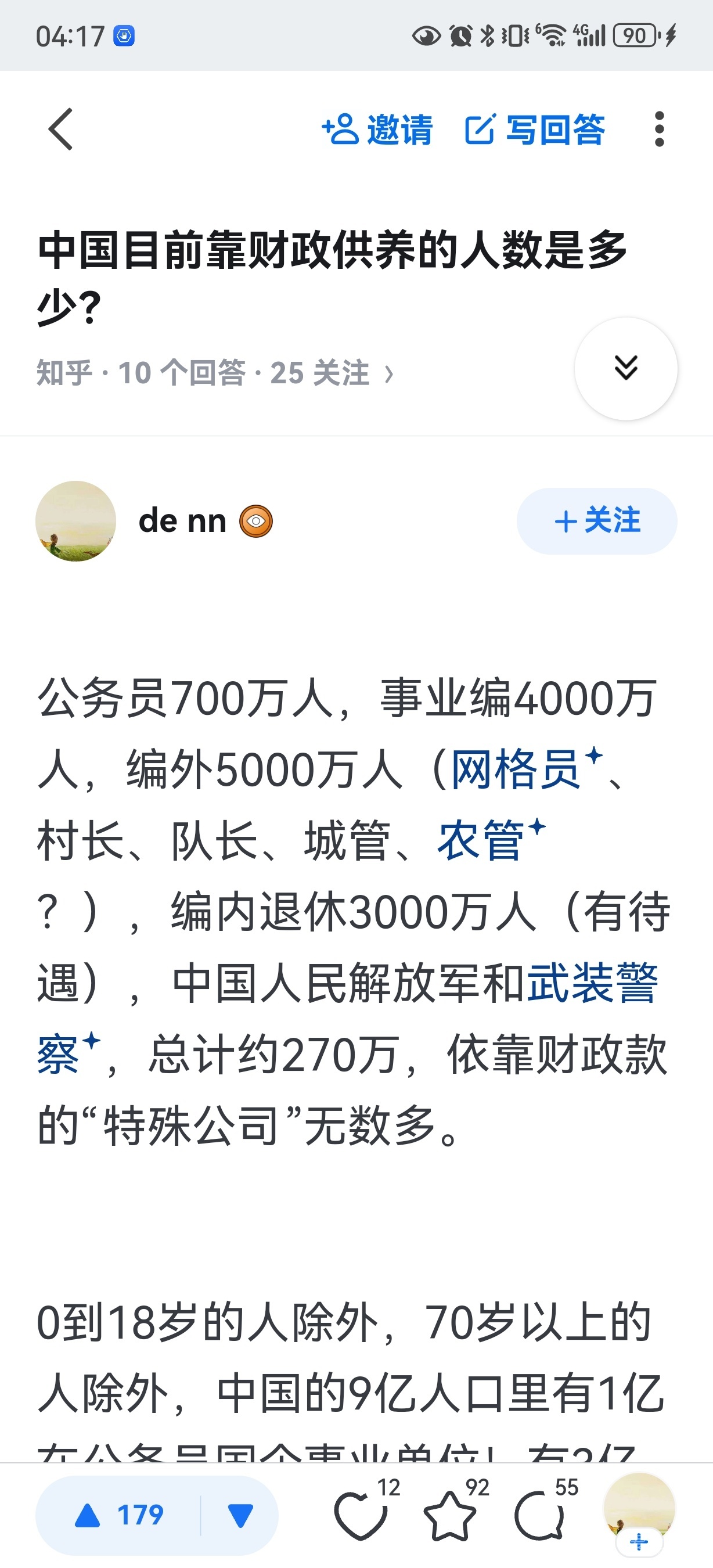The width and height of the screenshot is (713, 1568).
Task: Open de nn's profile from the name
Action: [x=182, y=521]
